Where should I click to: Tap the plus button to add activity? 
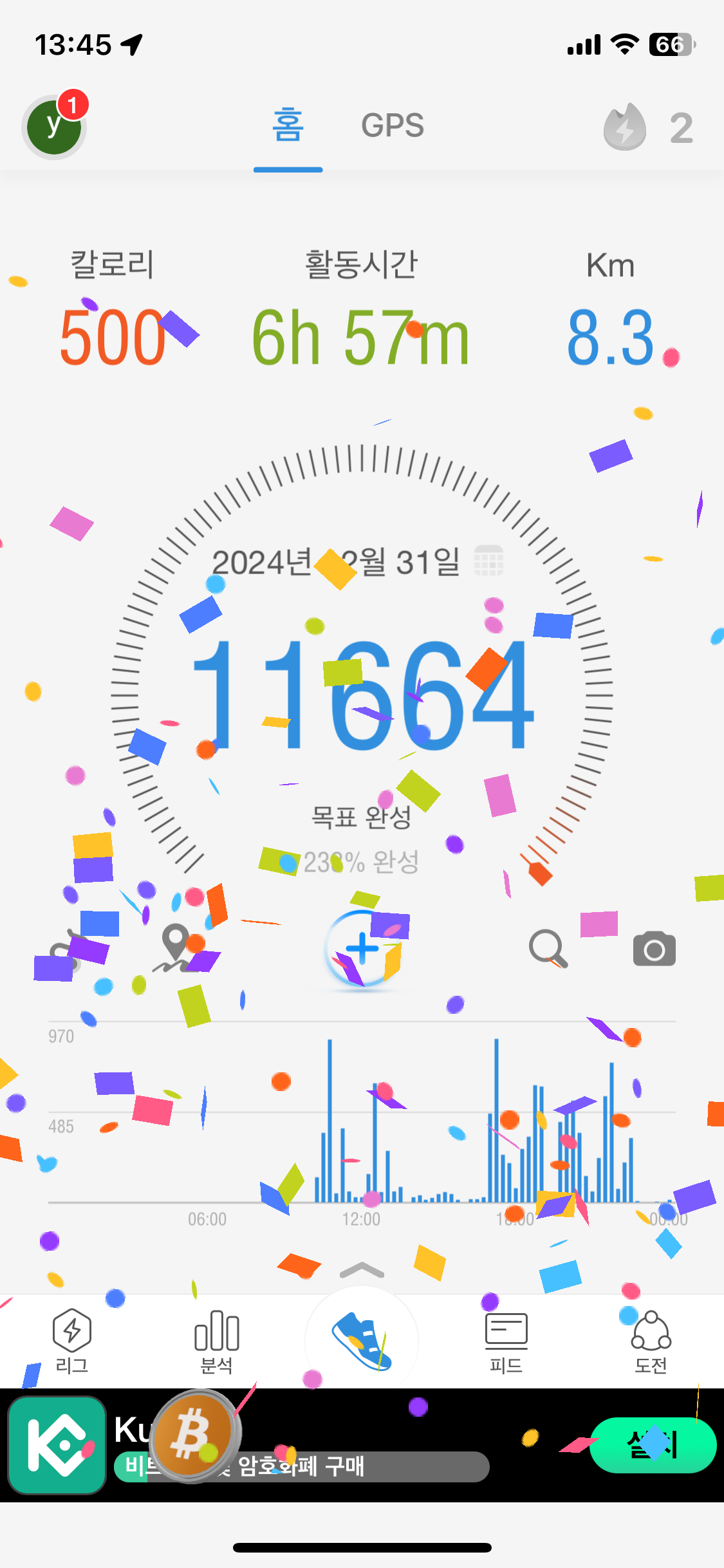click(x=362, y=948)
